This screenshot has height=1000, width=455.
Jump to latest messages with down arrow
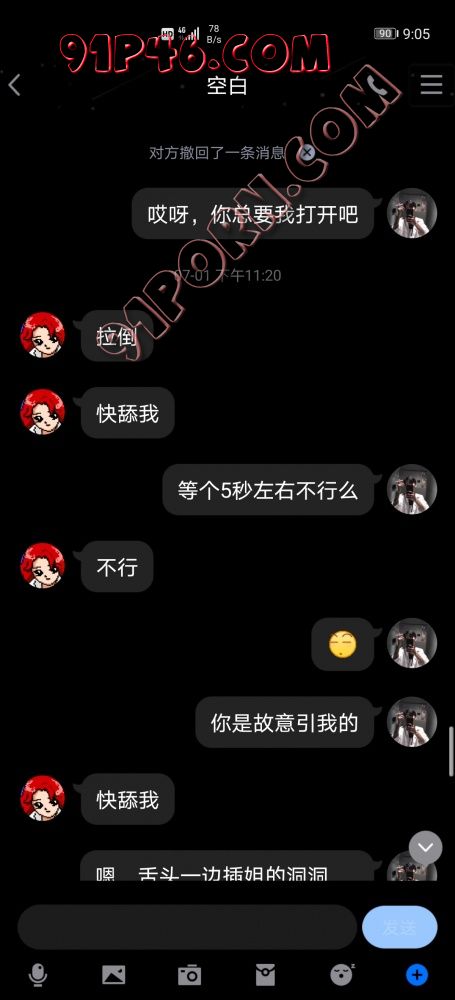(x=426, y=848)
